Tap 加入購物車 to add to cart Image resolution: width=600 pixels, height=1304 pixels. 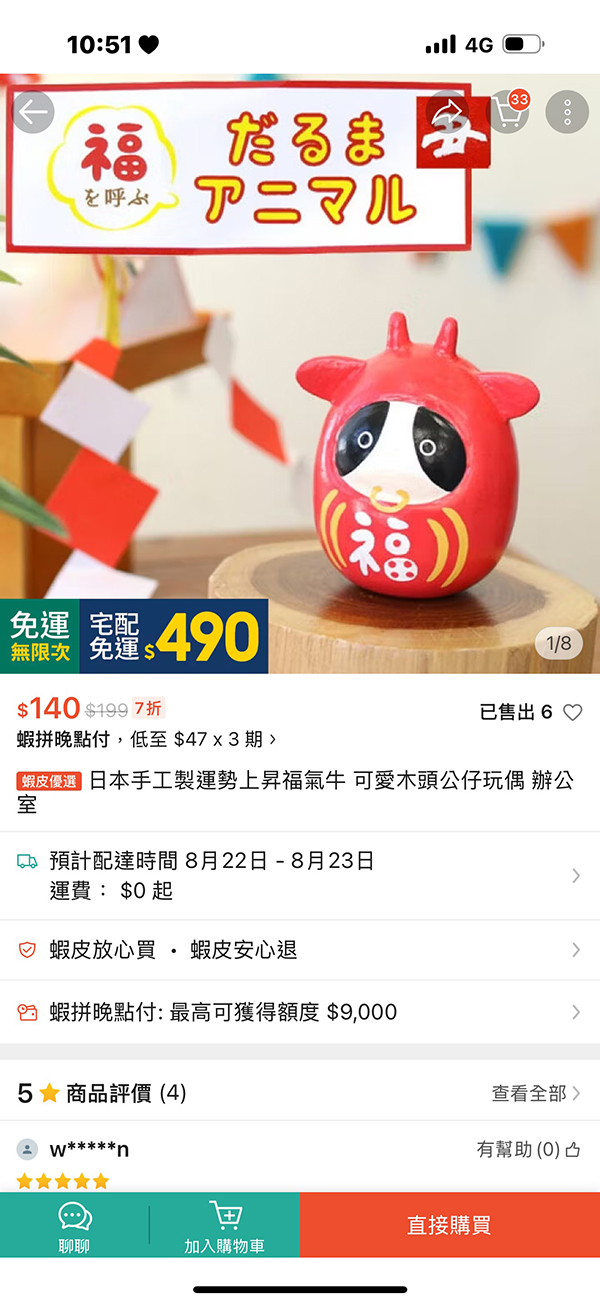coord(225,1227)
